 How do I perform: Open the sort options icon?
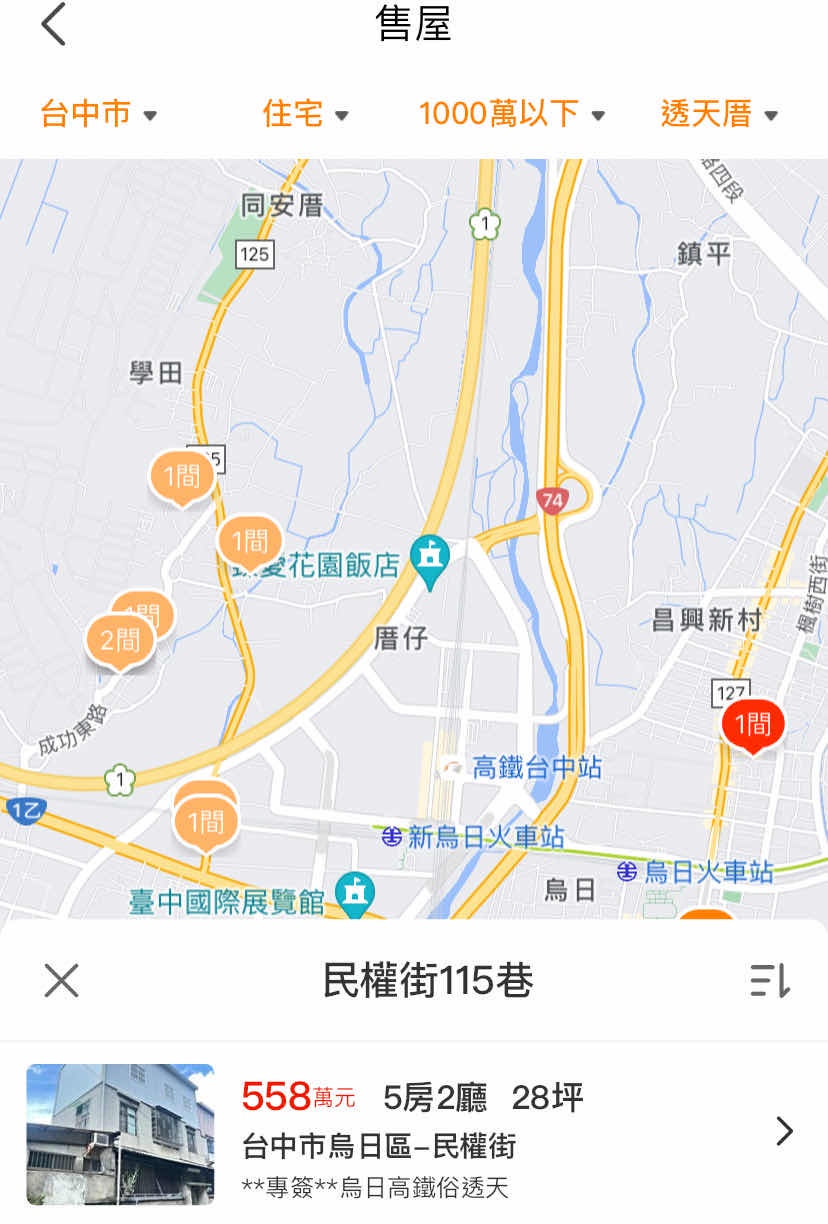pyautogui.click(x=770, y=980)
